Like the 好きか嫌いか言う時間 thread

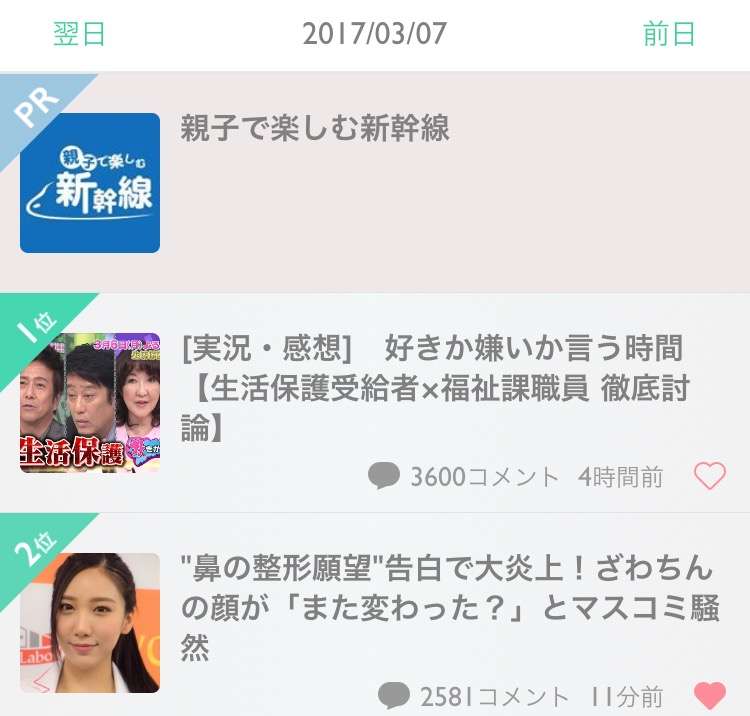pos(709,477)
